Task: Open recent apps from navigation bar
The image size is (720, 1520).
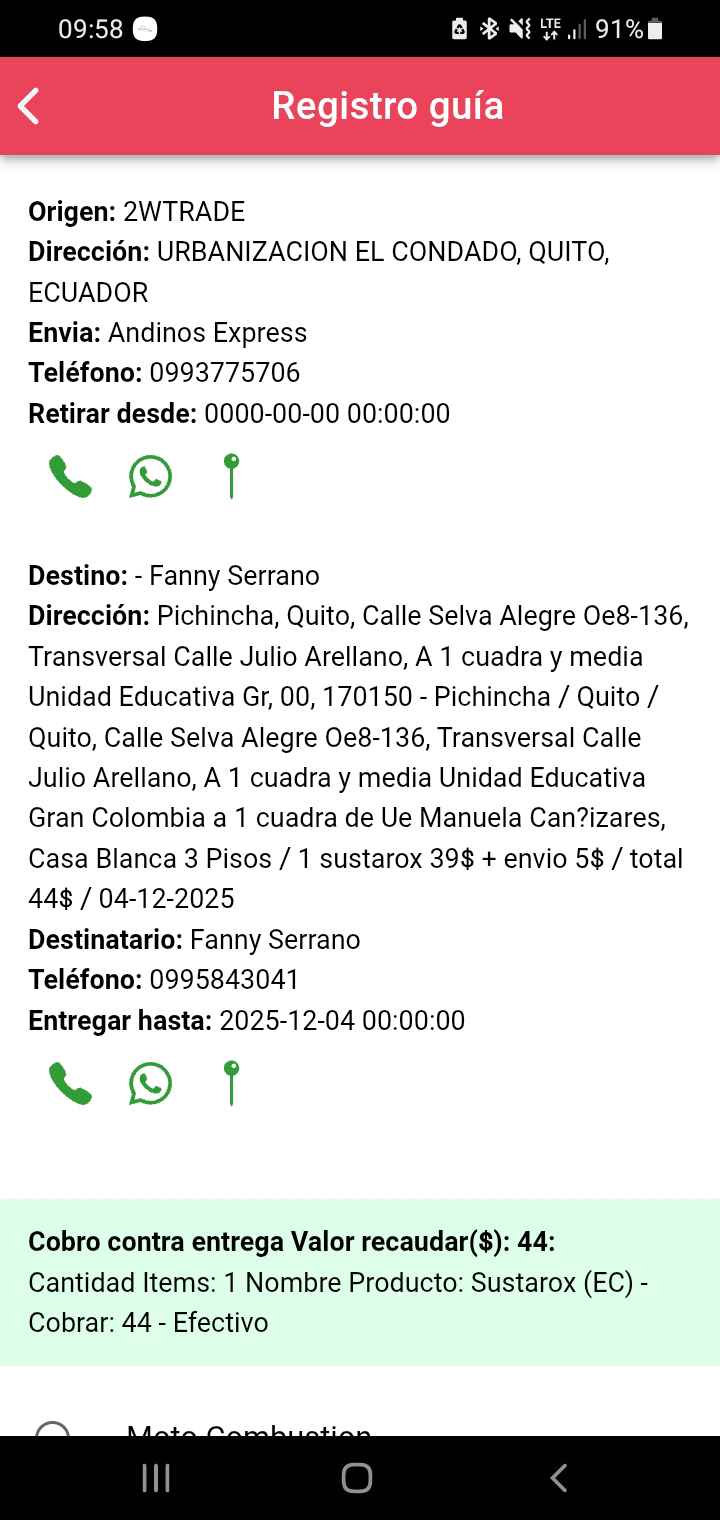Action: (156, 1478)
